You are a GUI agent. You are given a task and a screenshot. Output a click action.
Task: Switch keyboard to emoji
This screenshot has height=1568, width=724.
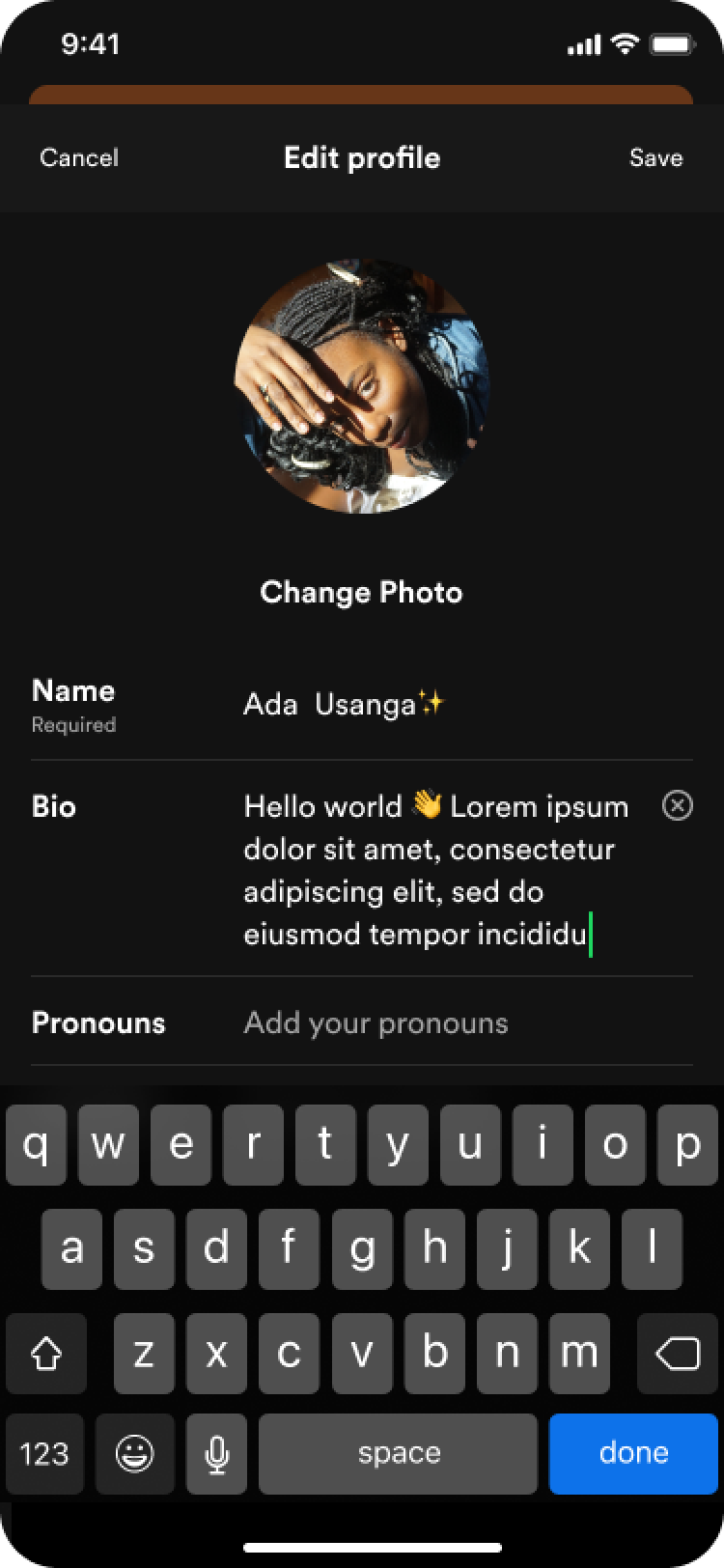click(135, 1453)
